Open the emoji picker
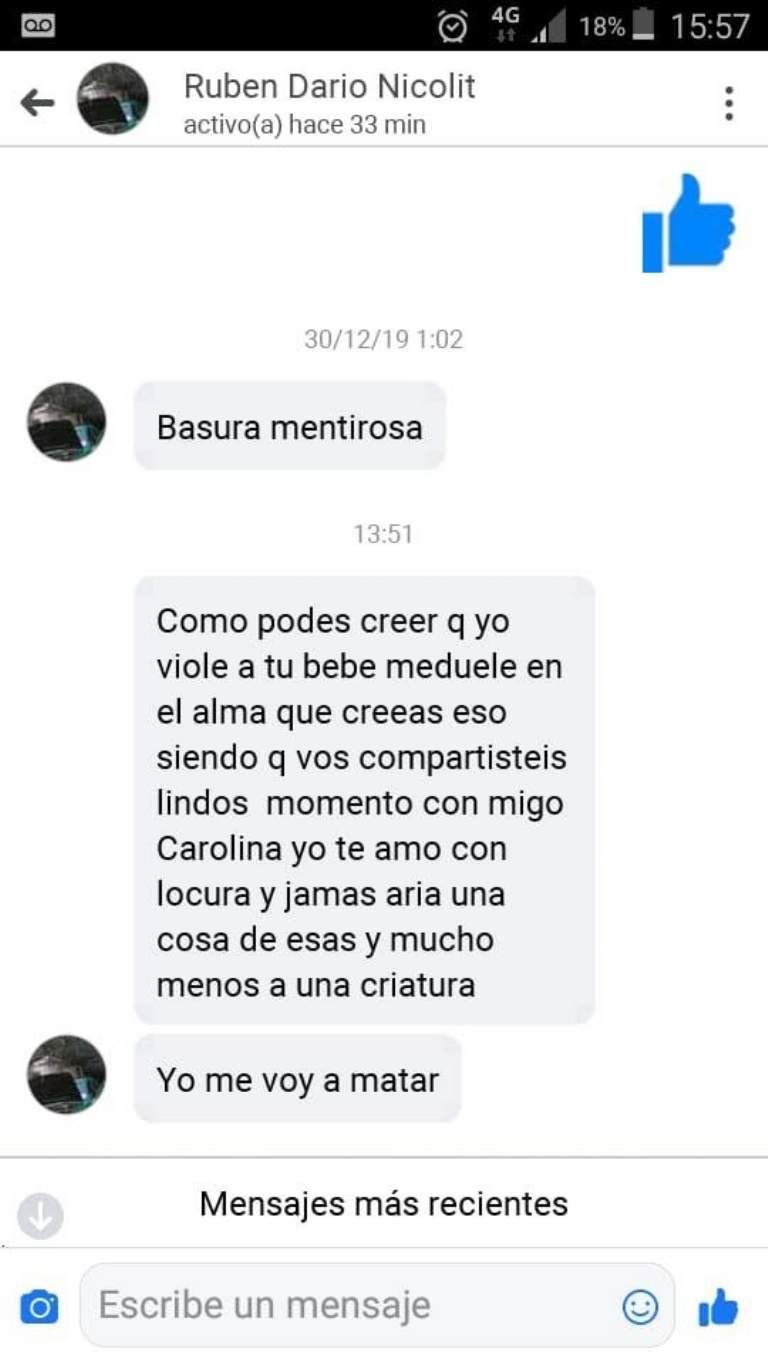The width and height of the screenshot is (768, 1365). 640,1306
